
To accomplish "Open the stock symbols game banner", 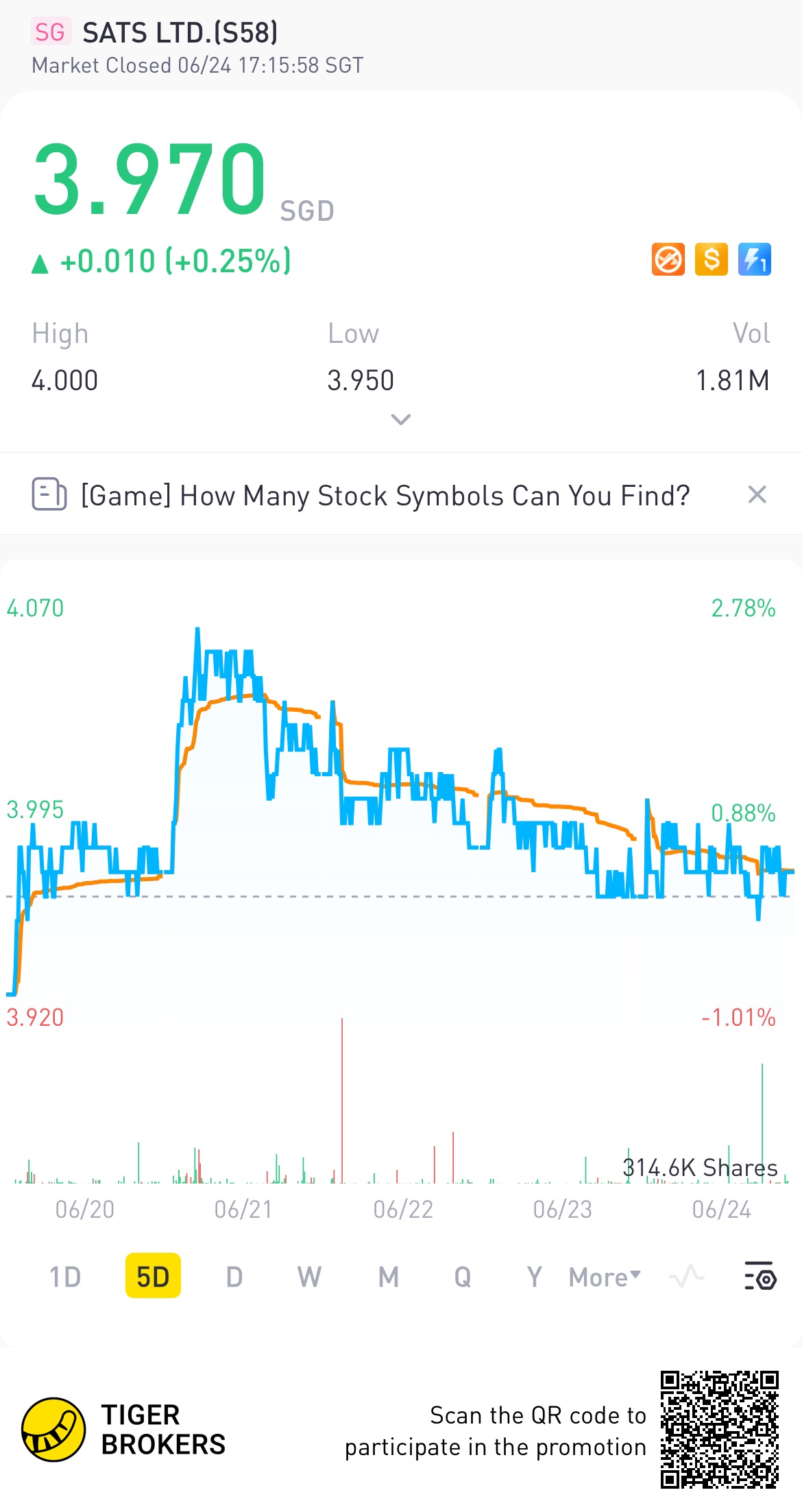I will 384,495.
